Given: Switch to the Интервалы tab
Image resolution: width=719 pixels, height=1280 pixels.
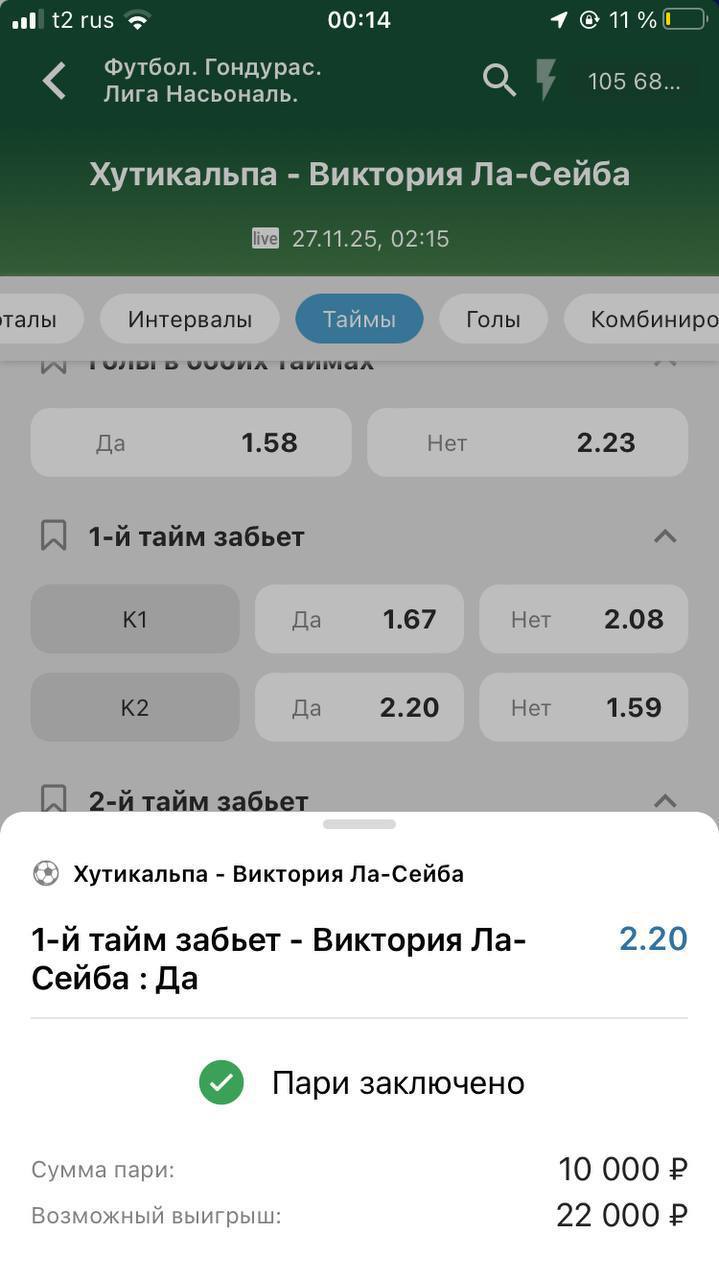Looking at the screenshot, I should pyautogui.click(x=189, y=320).
